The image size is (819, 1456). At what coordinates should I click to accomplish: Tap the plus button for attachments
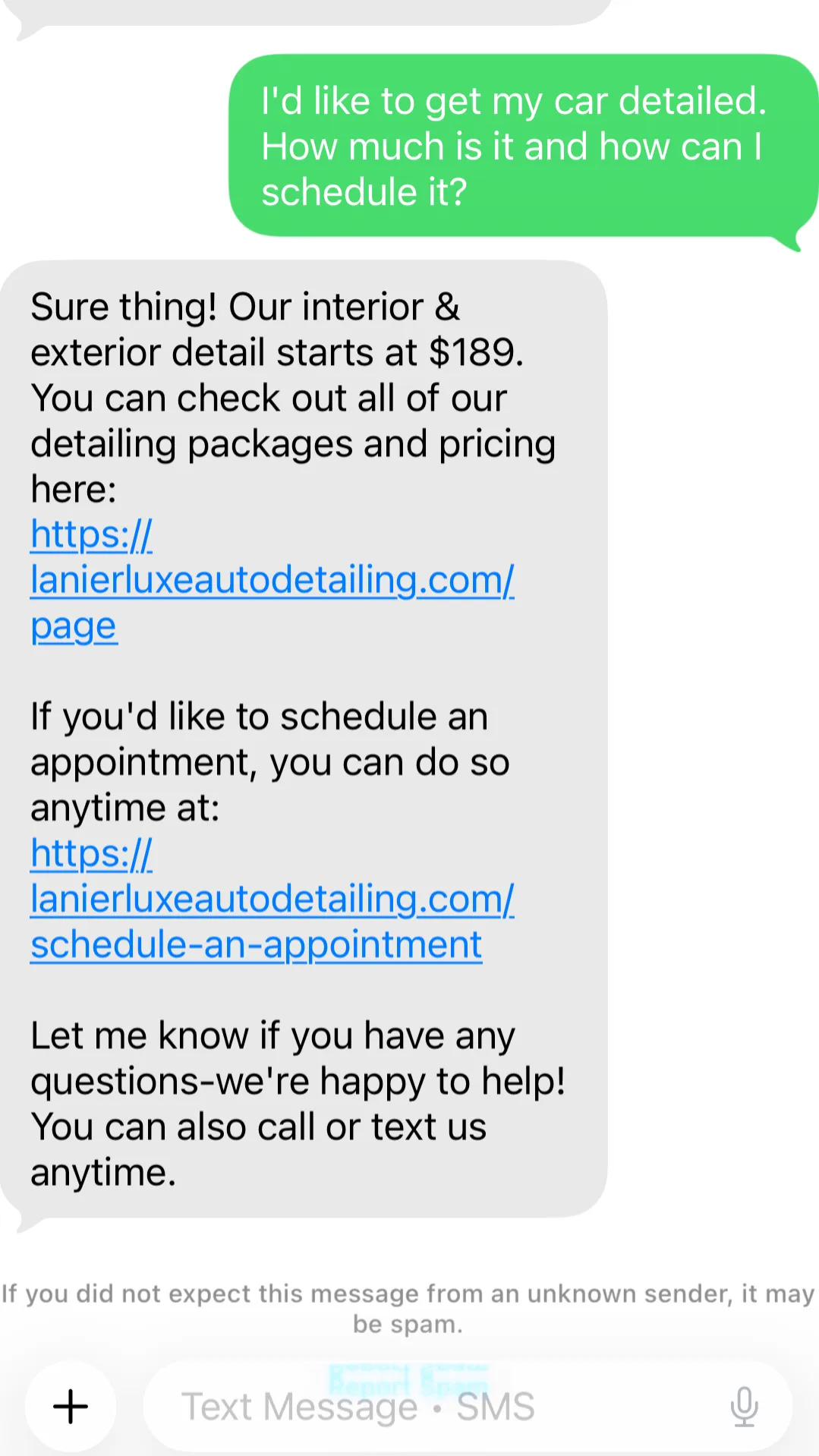pos(71,1407)
